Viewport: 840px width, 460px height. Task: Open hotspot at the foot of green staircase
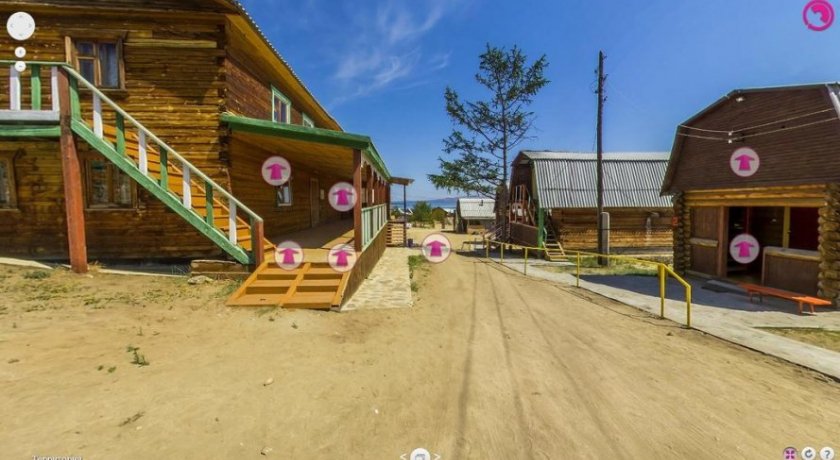click(x=289, y=255)
